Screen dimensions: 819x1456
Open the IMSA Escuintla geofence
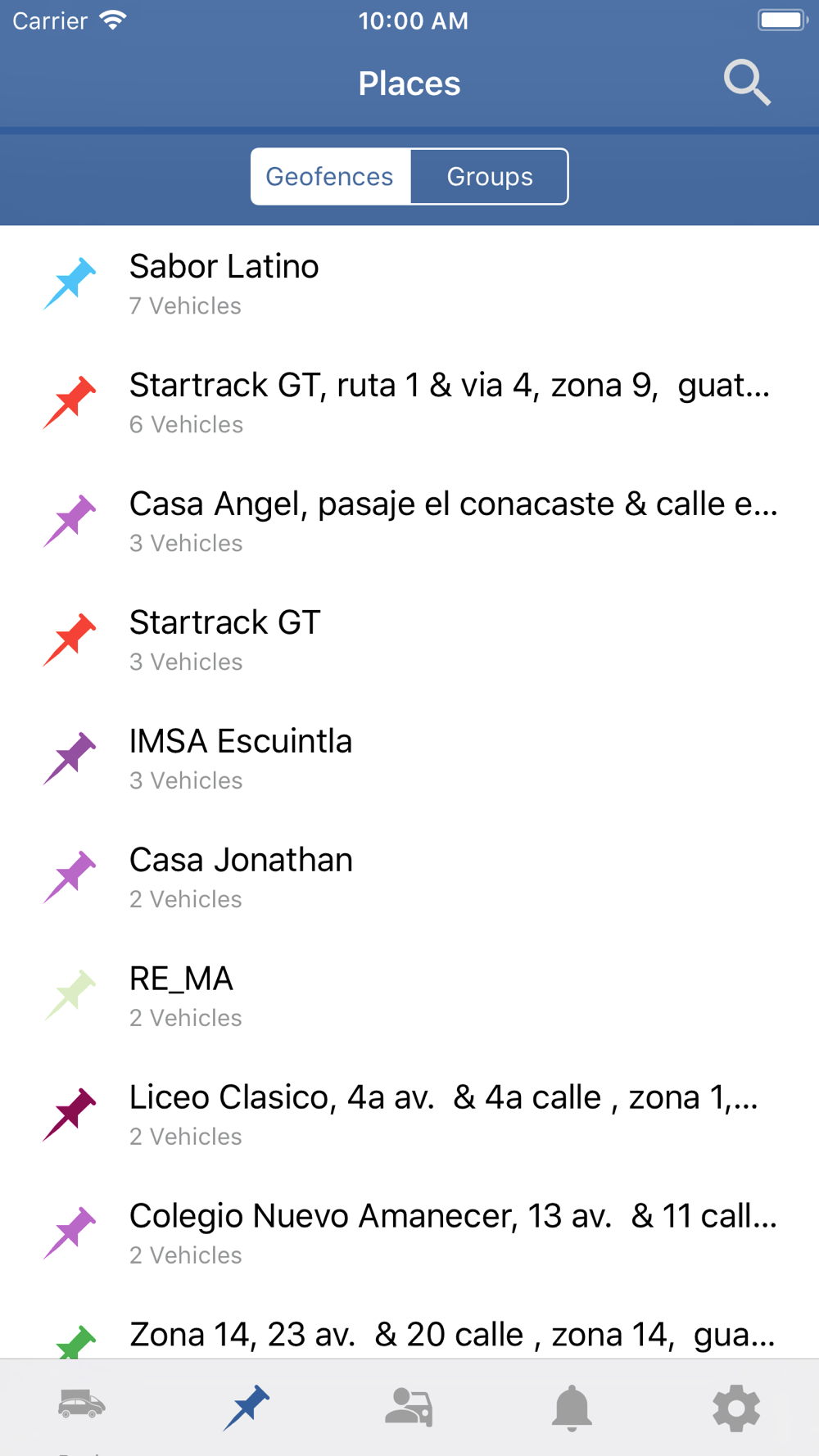pyautogui.click(x=409, y=759)
